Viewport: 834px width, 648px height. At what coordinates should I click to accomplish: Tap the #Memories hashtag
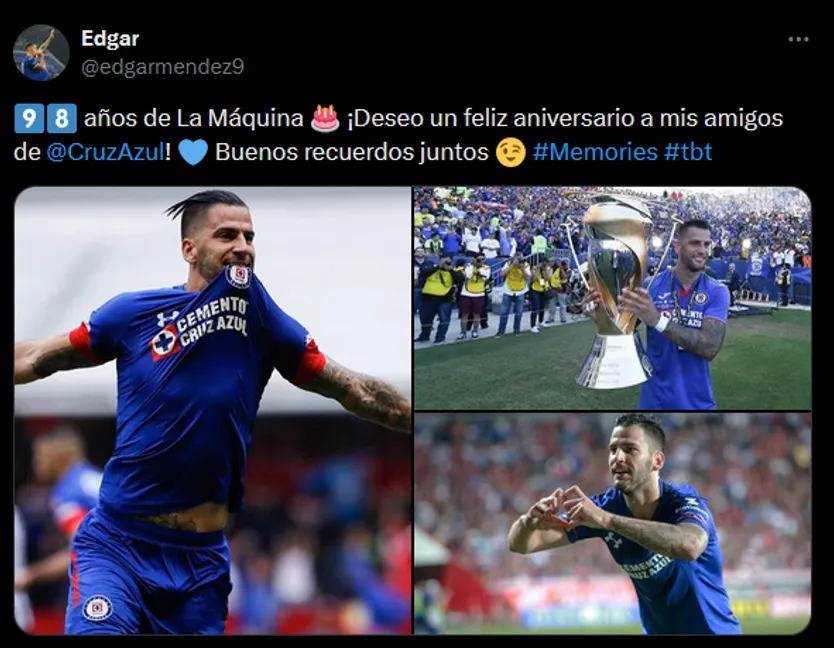(x=594, y=153)
